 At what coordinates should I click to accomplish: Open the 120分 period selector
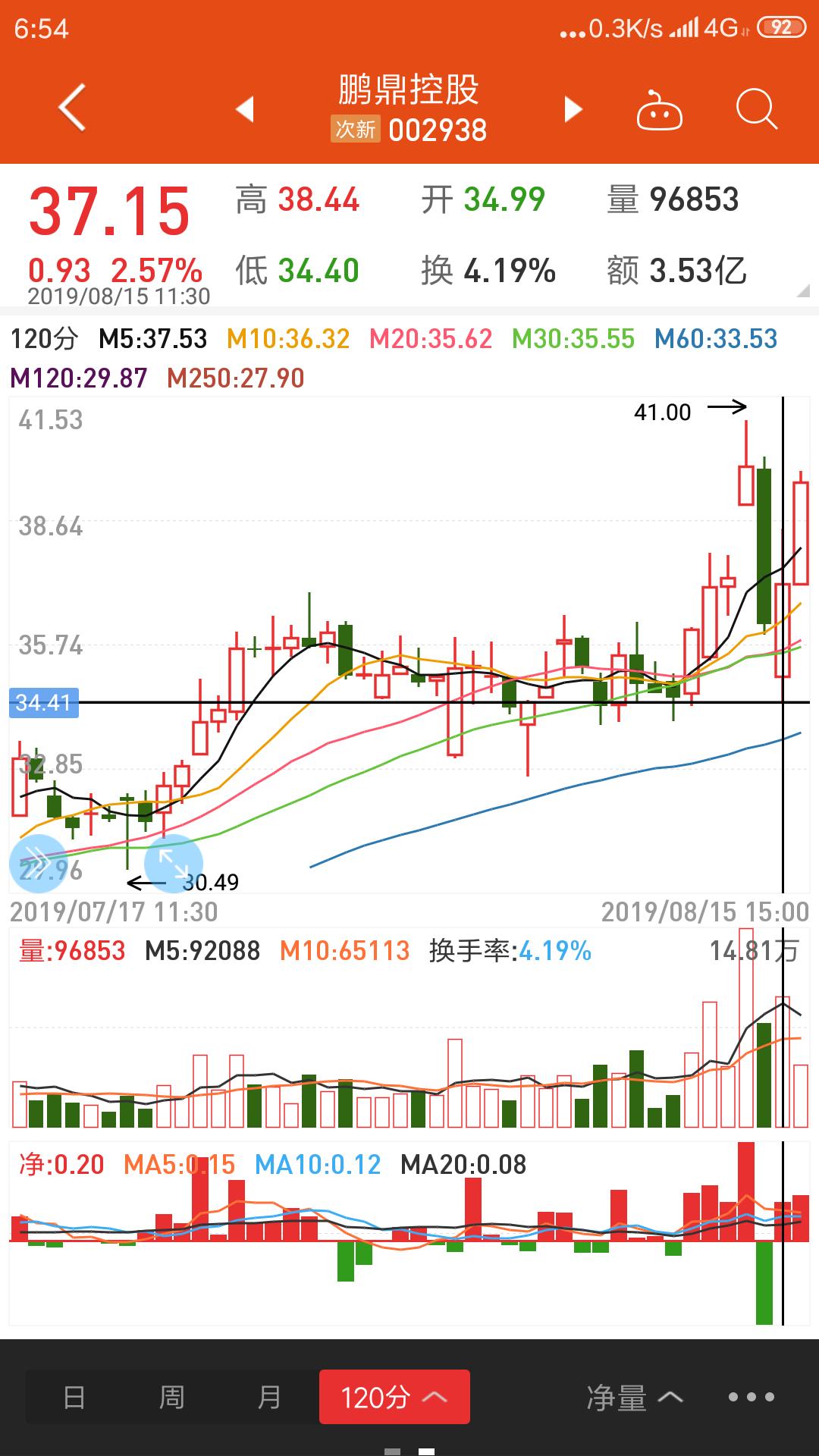394,1397
